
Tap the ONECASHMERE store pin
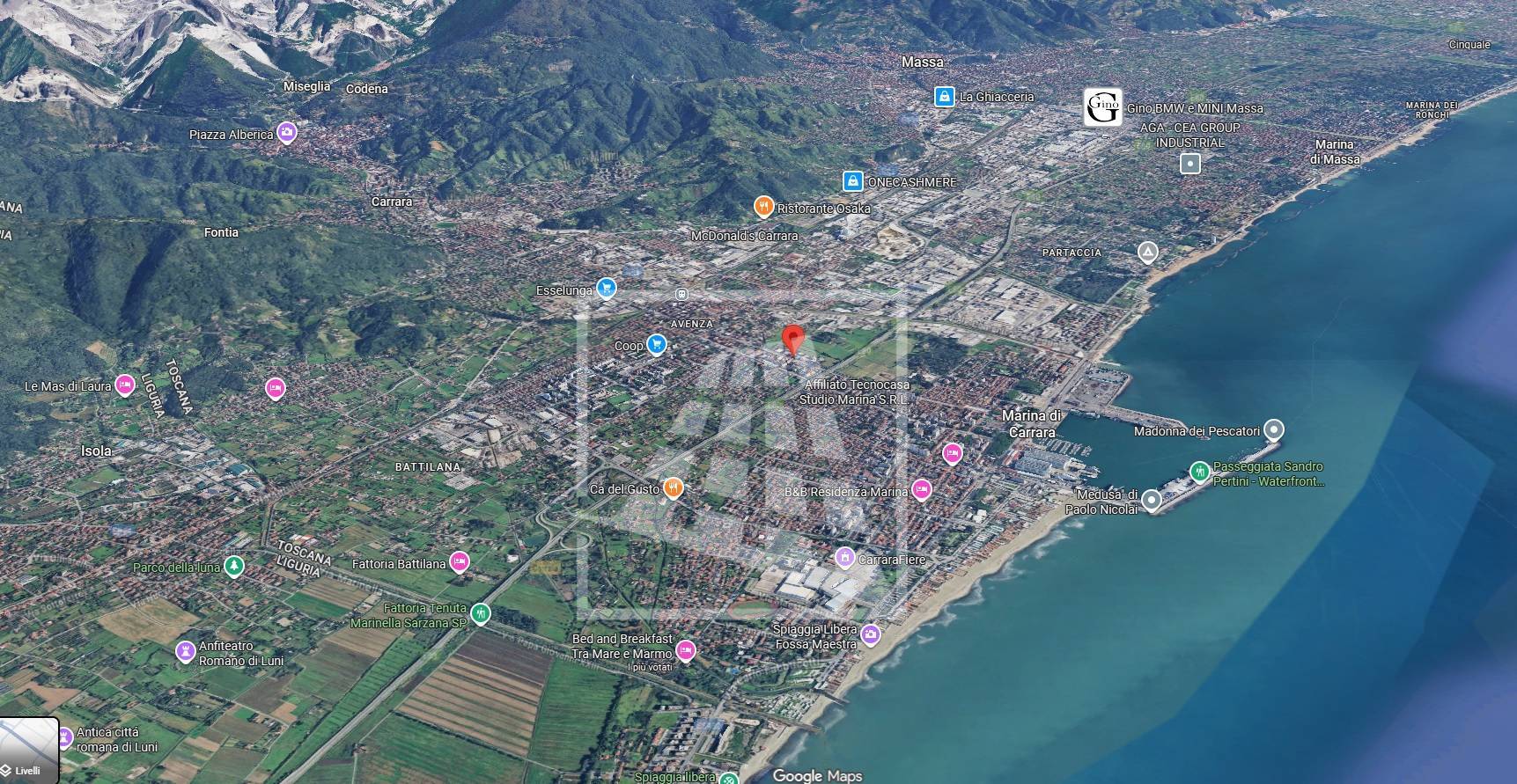(852, 181)
